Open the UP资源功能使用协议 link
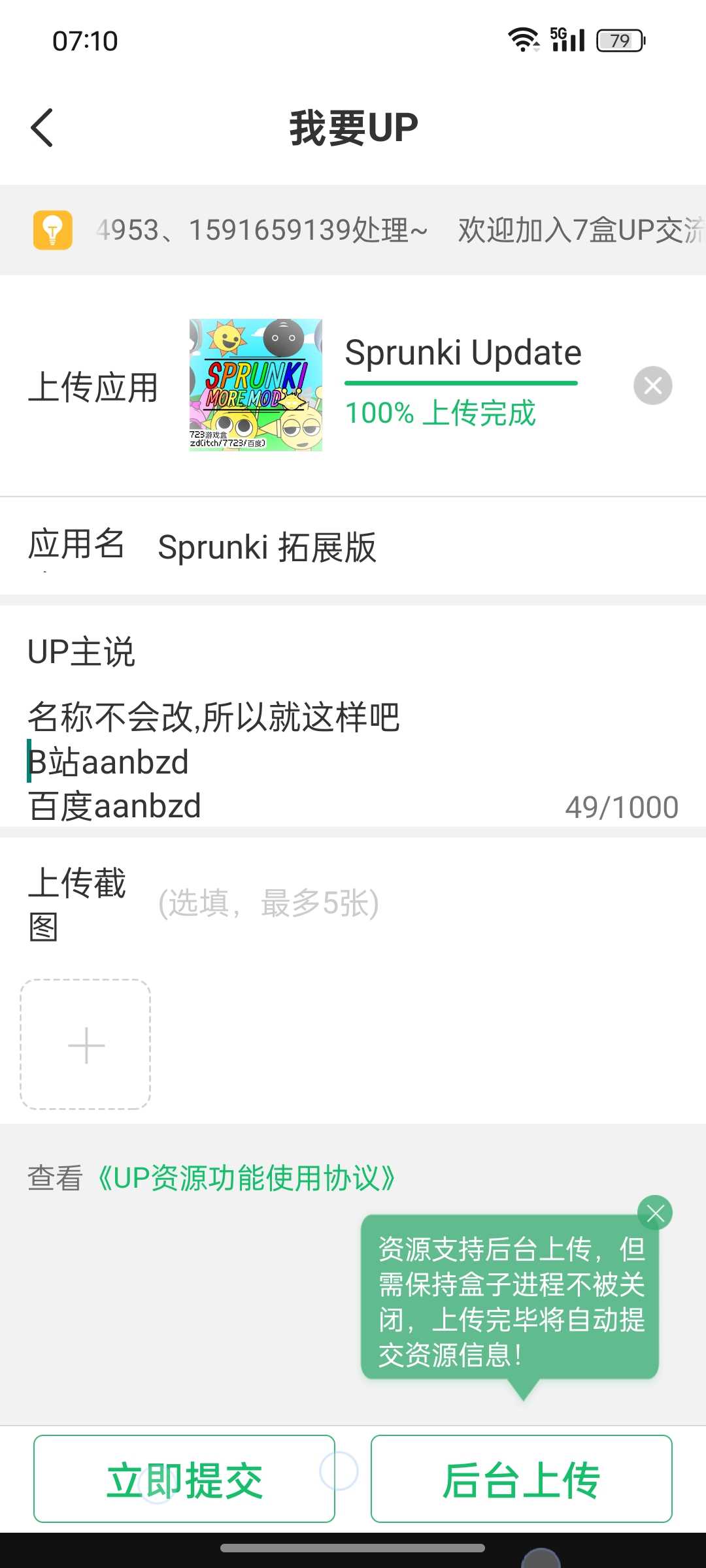The width and height of the screenshot is (706, 1568). pyautogui.click(x=246, y=1178)
